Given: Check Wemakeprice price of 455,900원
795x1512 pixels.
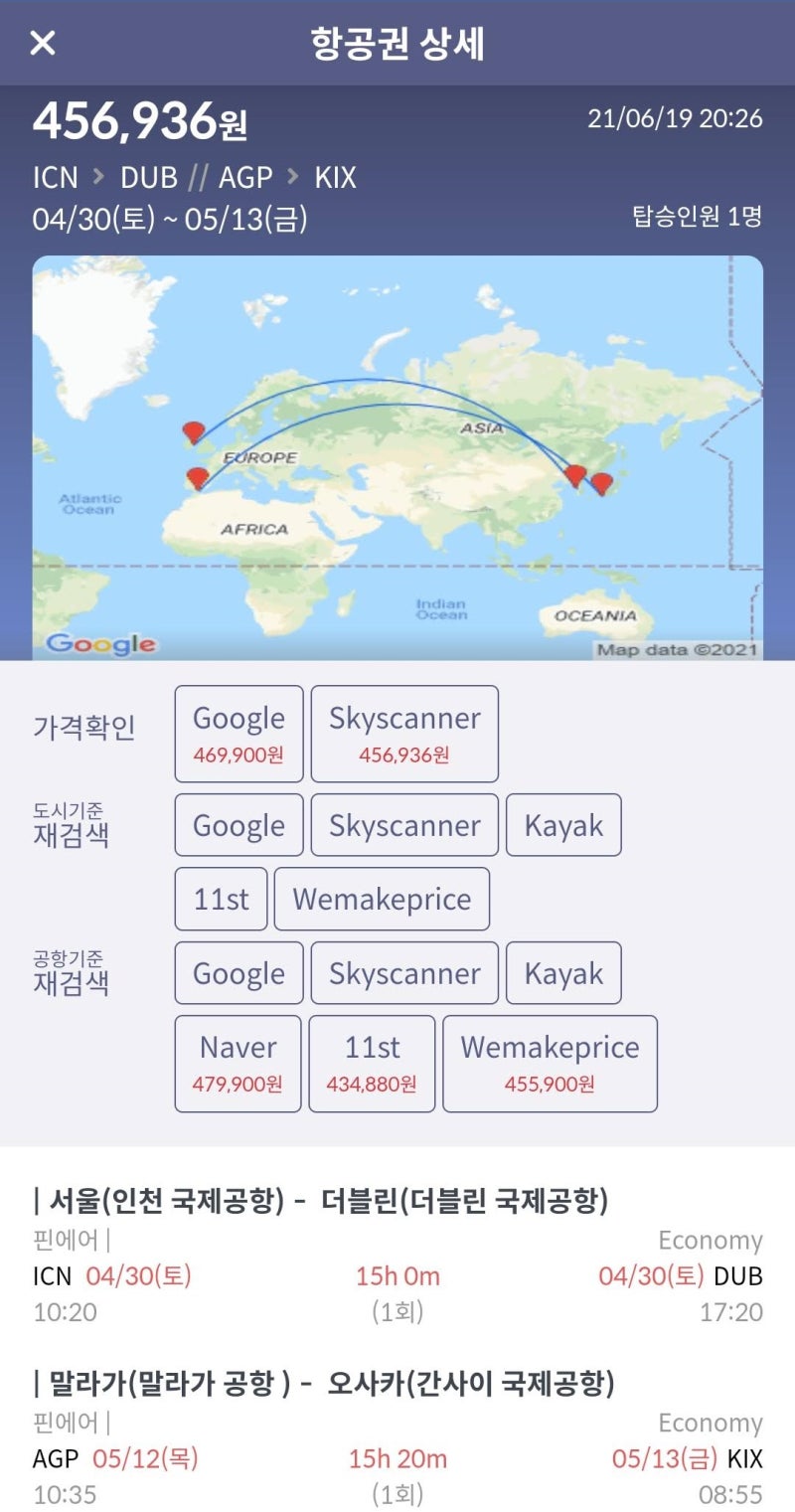Looking at the screenshot, I should click(550, 1063).
